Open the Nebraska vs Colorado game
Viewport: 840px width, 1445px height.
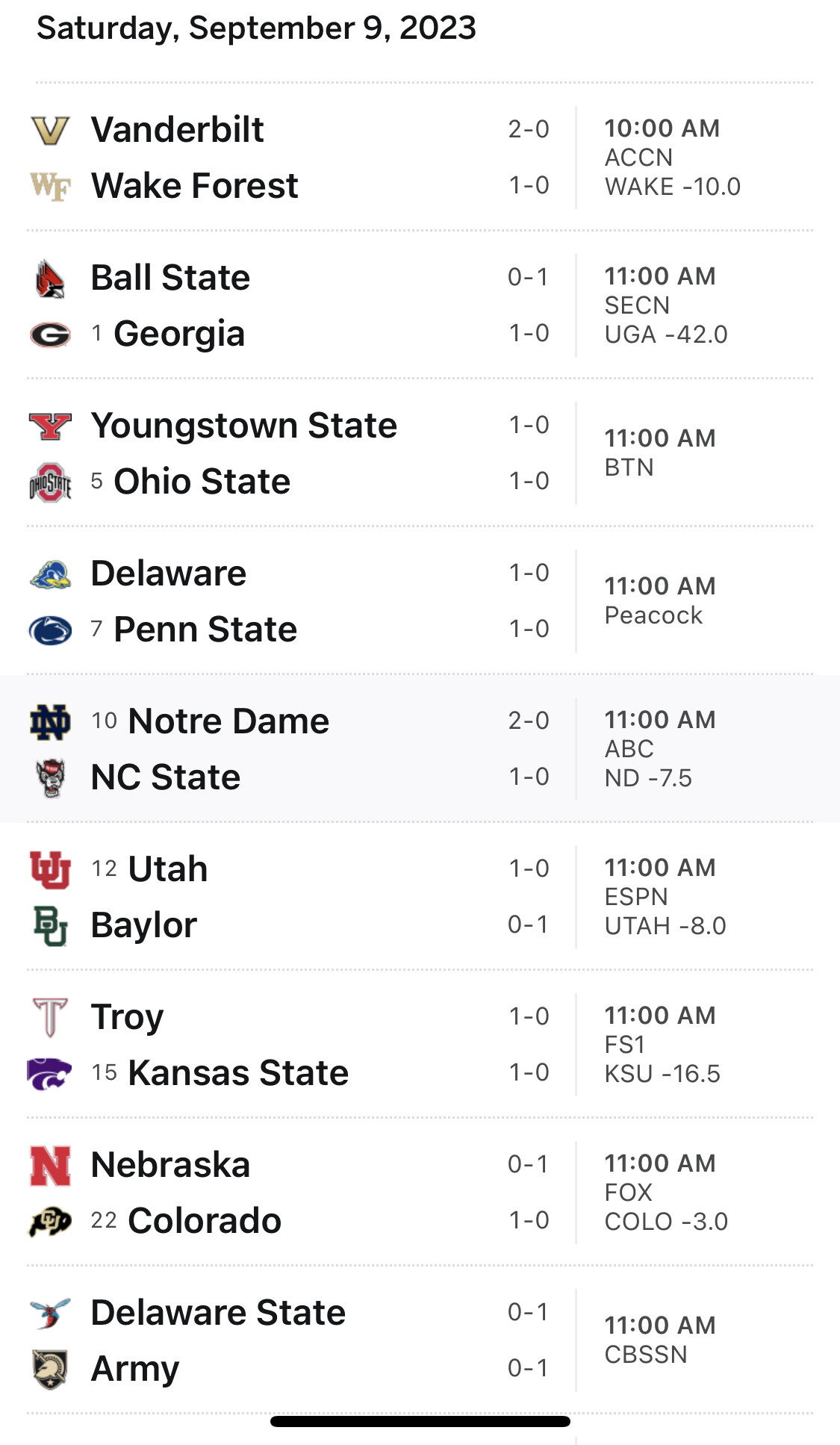(x=420, y=1192)
